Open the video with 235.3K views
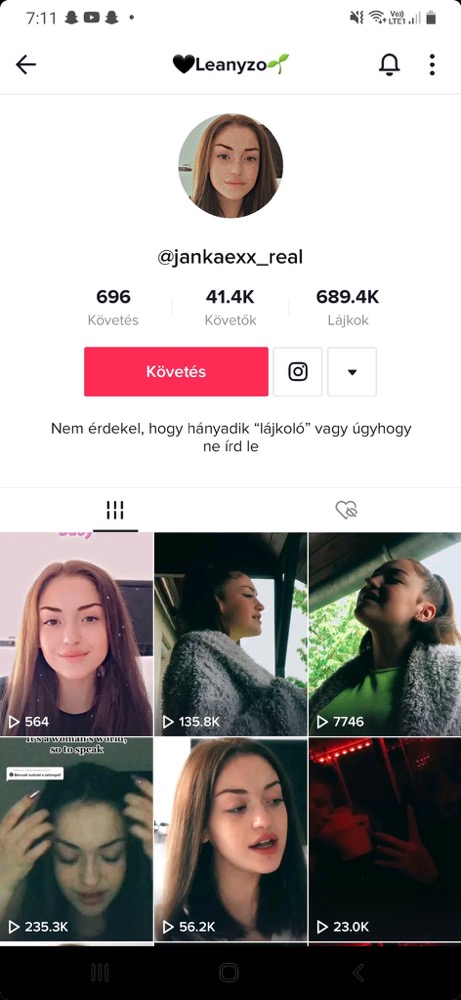 point(77,839)
